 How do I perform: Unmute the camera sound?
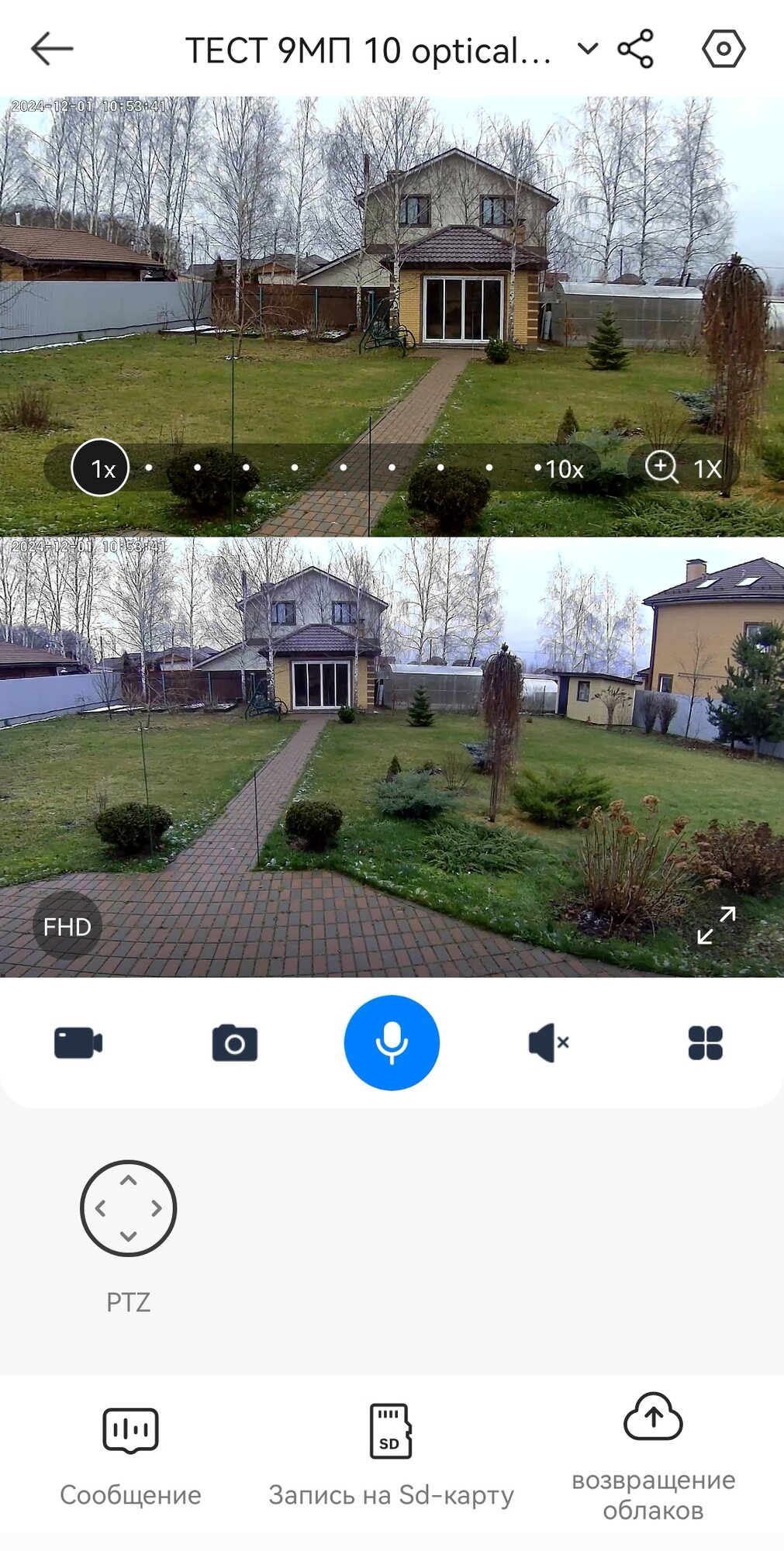tap(548, 1043)
